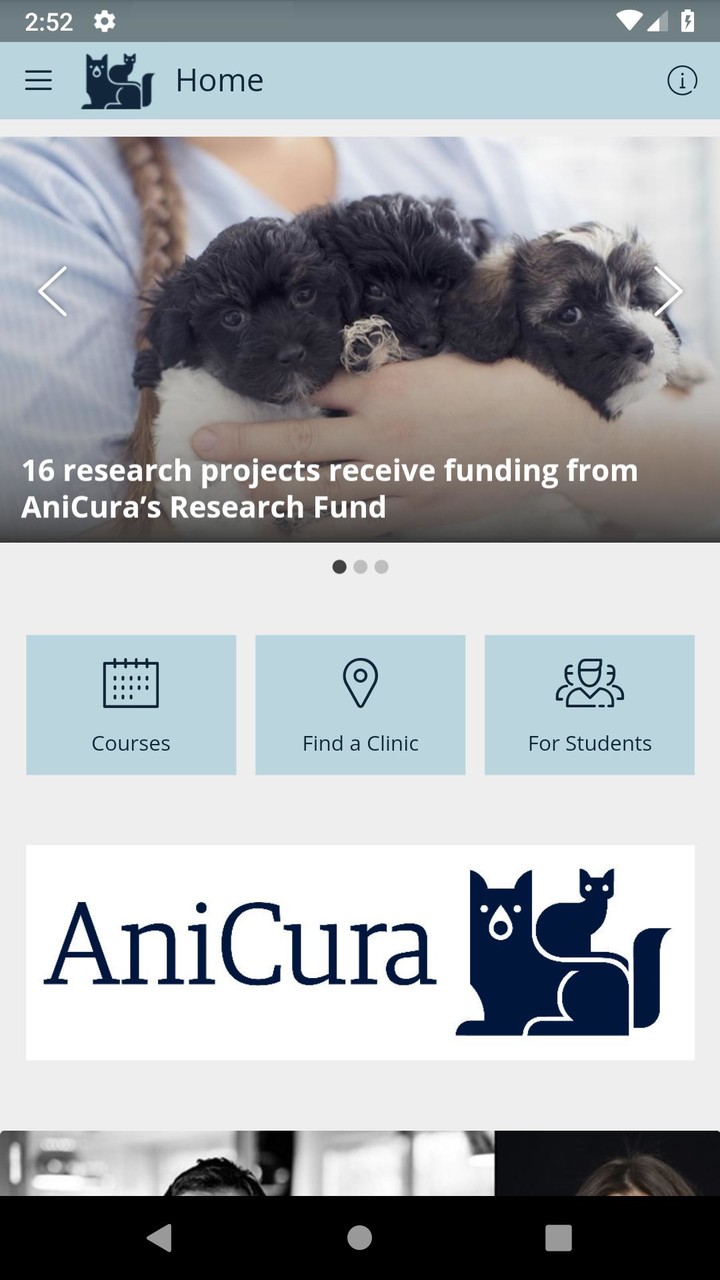Tap the Android navigation Home circle
The height and width of the screenshot is (1280, 720).
pyautogui.click(x=359, y=1237)
